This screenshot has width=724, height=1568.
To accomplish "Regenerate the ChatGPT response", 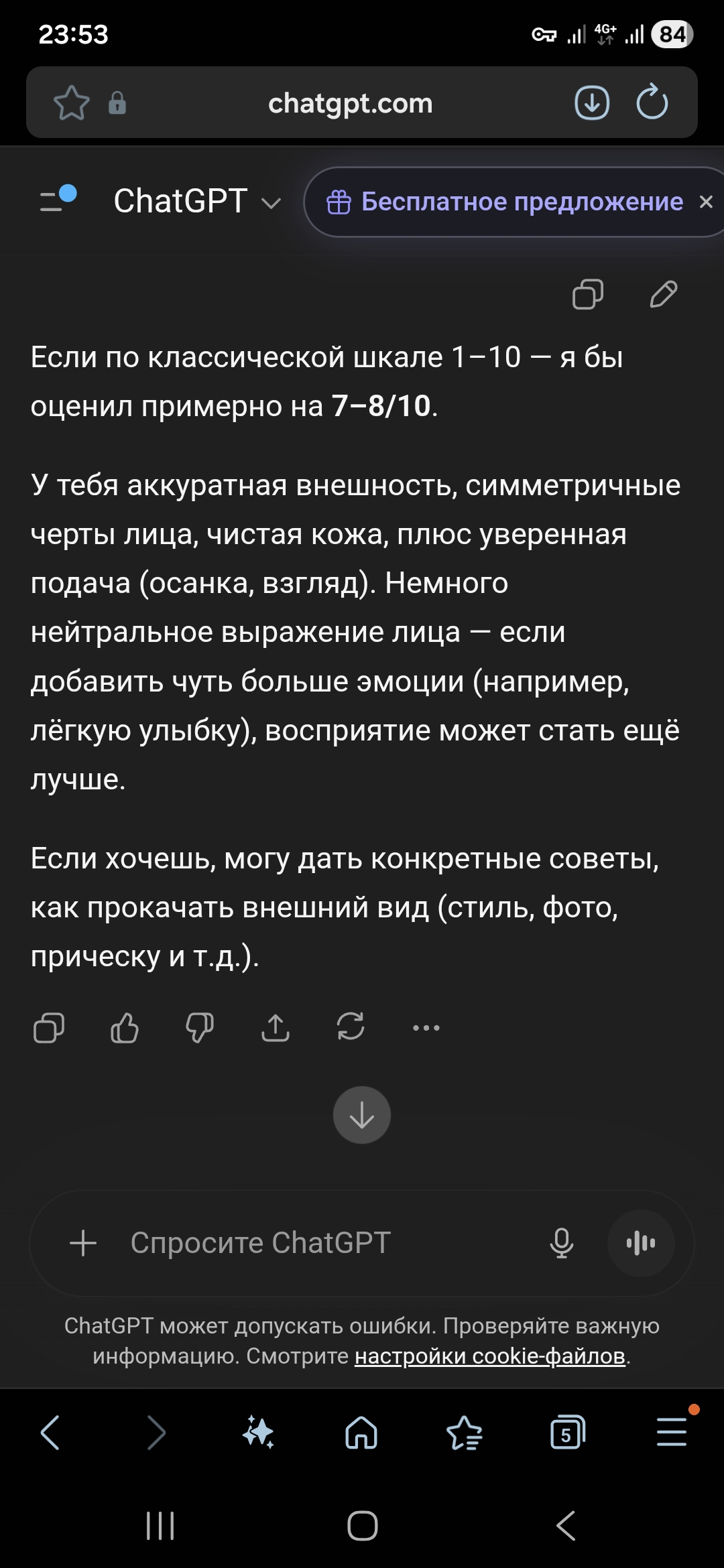I will click(x=351, y=1027).
